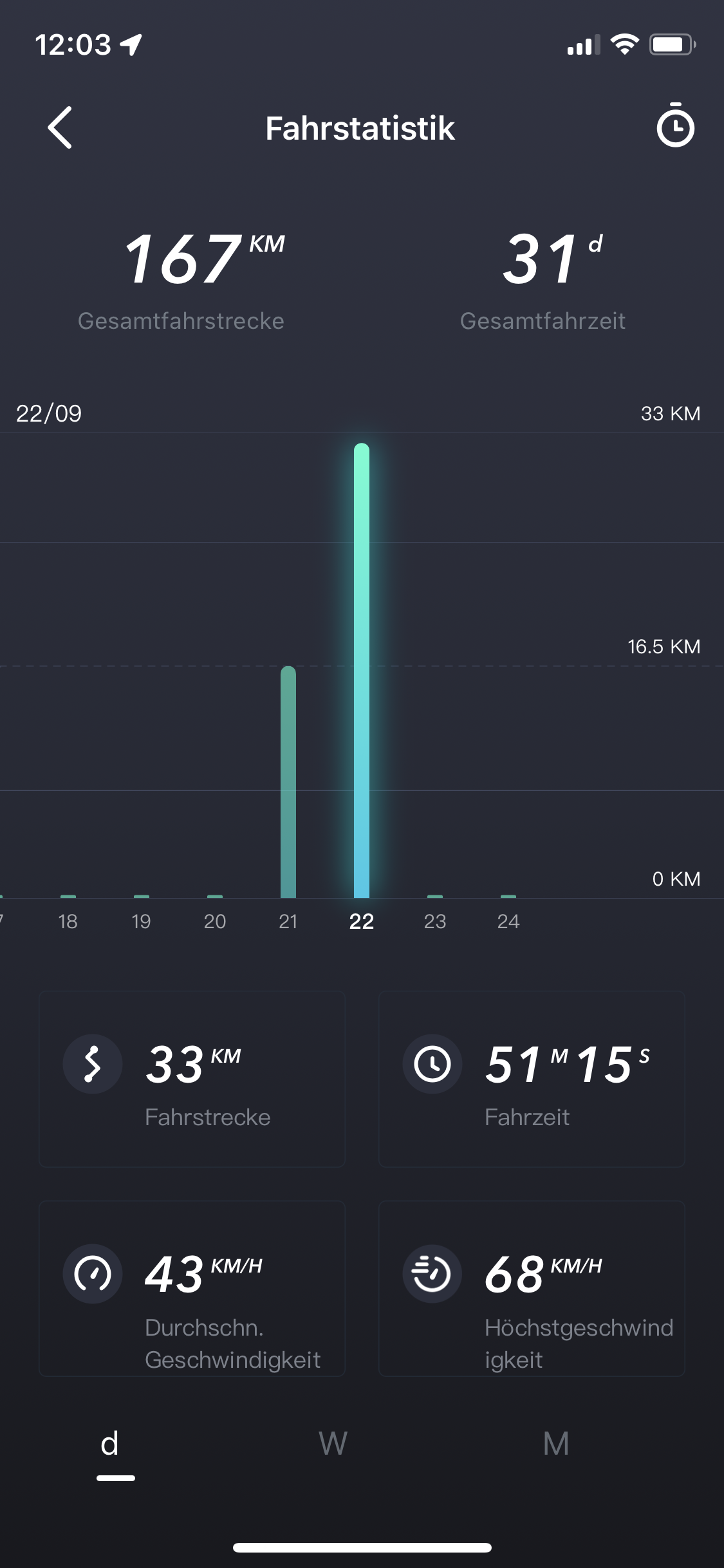724x1568 pixels.
Task: Open the timer history icon
Action: coord(675,126)
